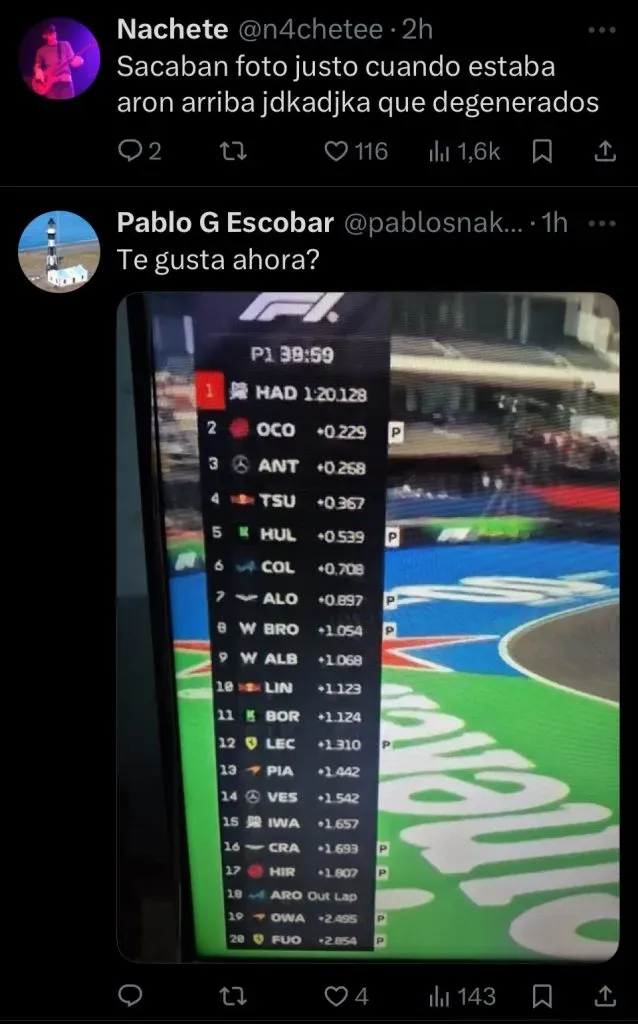Bookmark Nachete's tweet
This screenshot has height=1024, width=638.
pyautogui.click(x=542, y=151)
